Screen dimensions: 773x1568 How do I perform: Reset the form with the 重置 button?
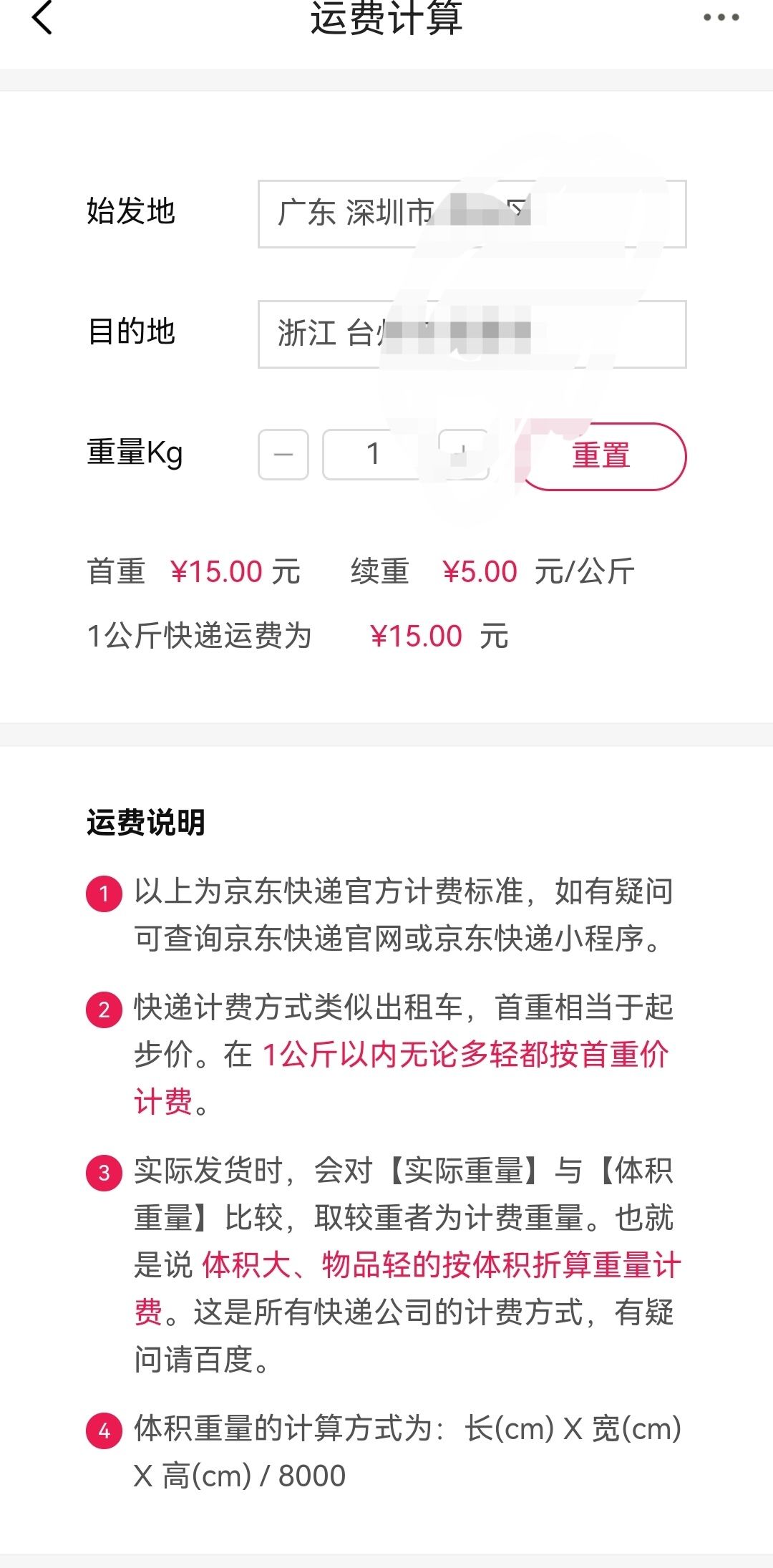tap(601, 456)
